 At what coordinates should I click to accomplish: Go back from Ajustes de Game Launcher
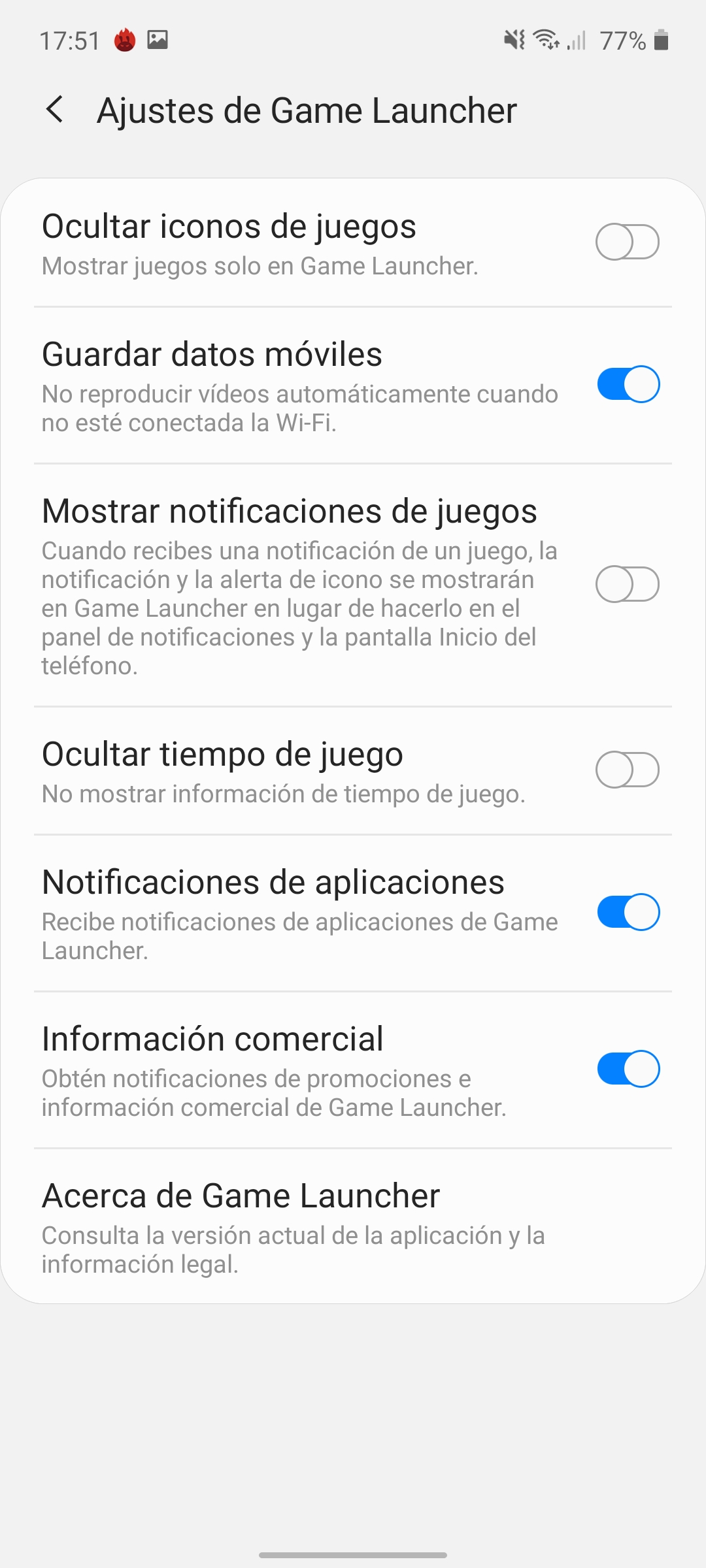point(56,109)
